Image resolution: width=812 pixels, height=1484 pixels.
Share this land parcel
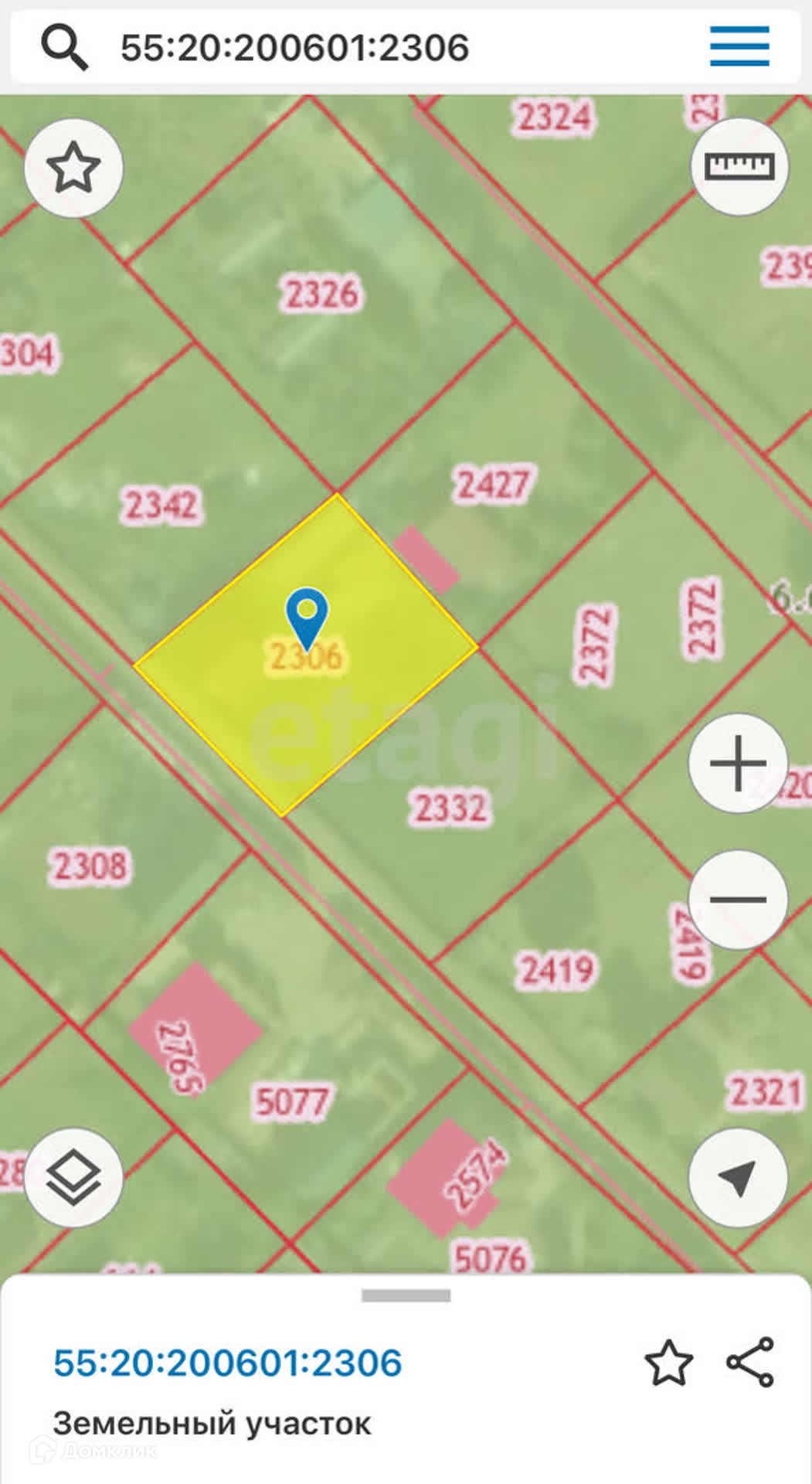click(750, 1363)
